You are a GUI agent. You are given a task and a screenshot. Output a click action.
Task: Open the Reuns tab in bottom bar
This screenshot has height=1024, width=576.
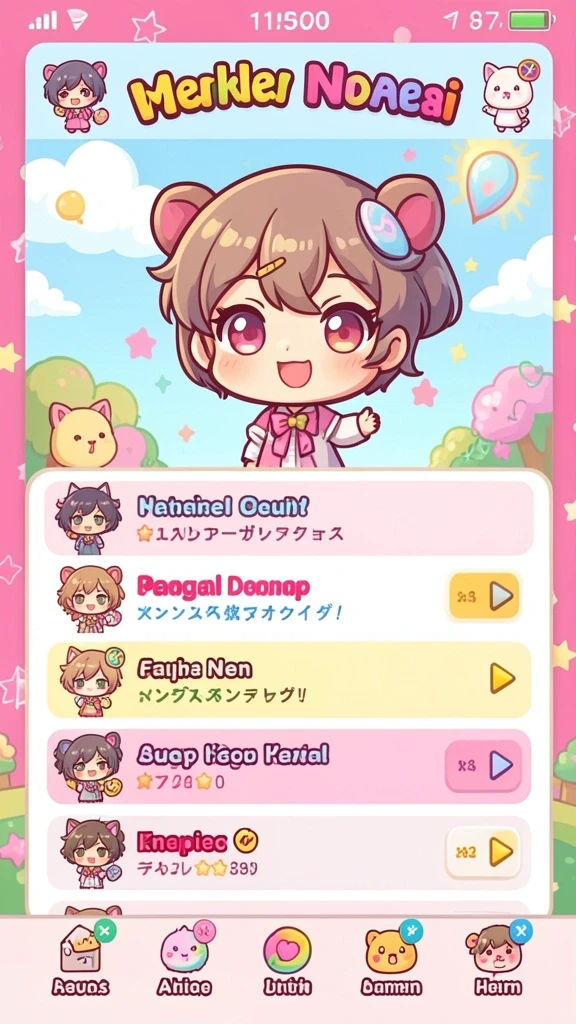coord(81,959)
